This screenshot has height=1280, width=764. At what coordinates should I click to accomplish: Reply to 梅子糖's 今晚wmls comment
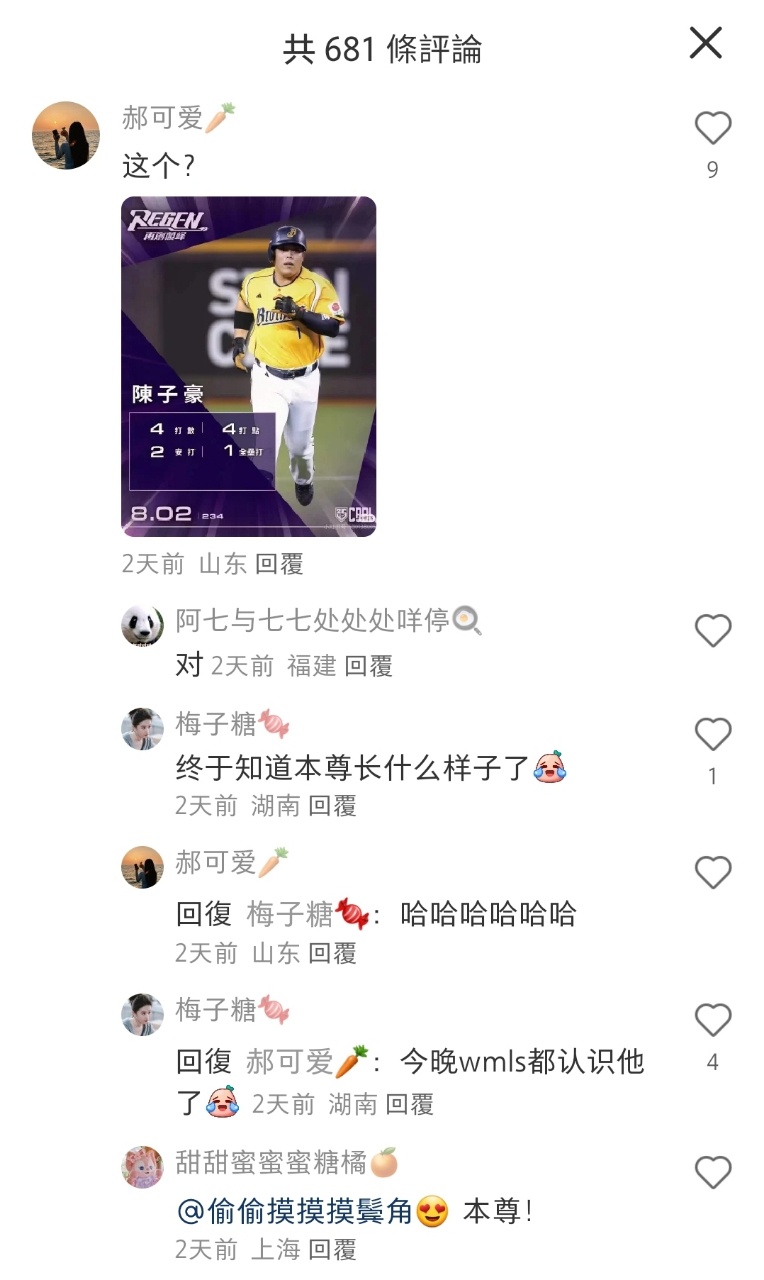[409, 1104]
